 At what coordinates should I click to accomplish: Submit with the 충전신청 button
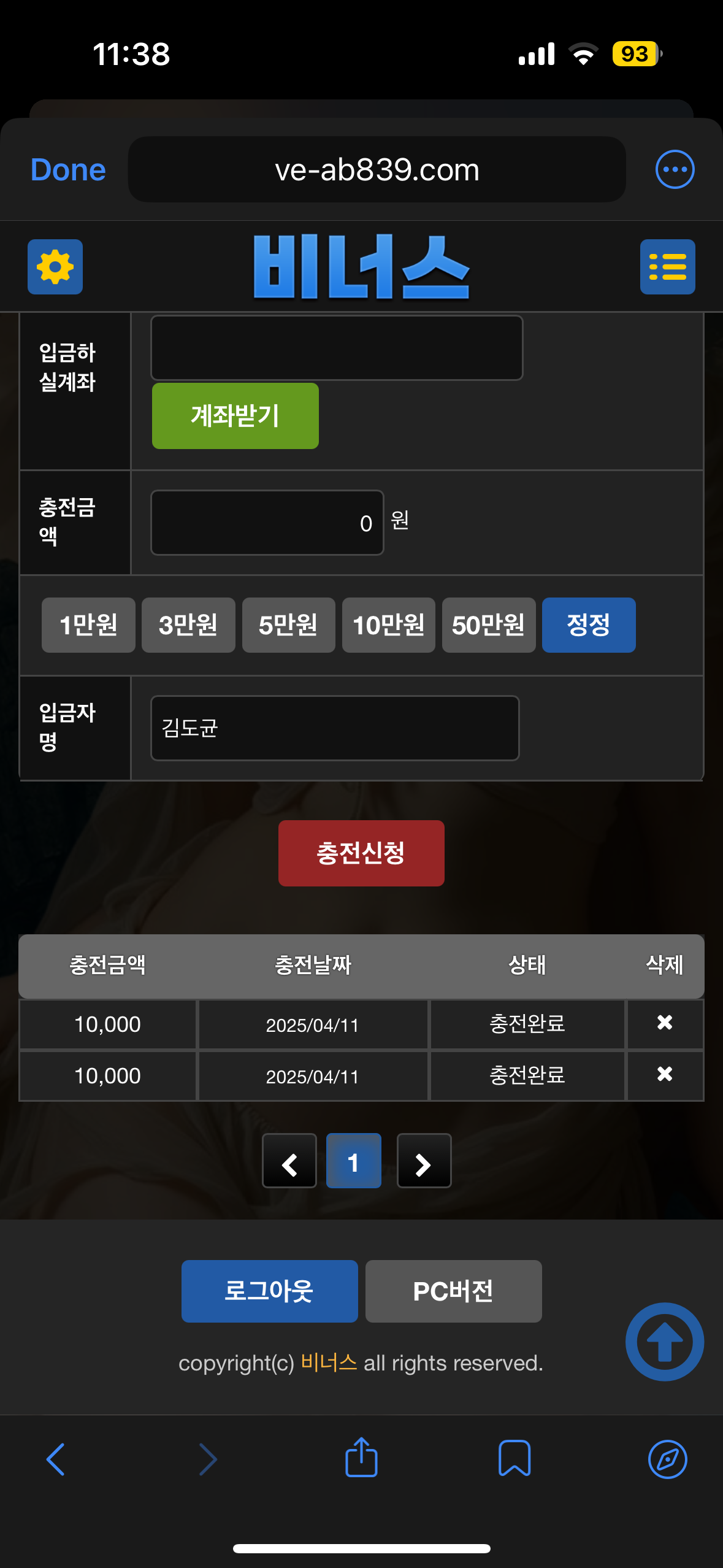pyautogui.click(x=361, y=853)
